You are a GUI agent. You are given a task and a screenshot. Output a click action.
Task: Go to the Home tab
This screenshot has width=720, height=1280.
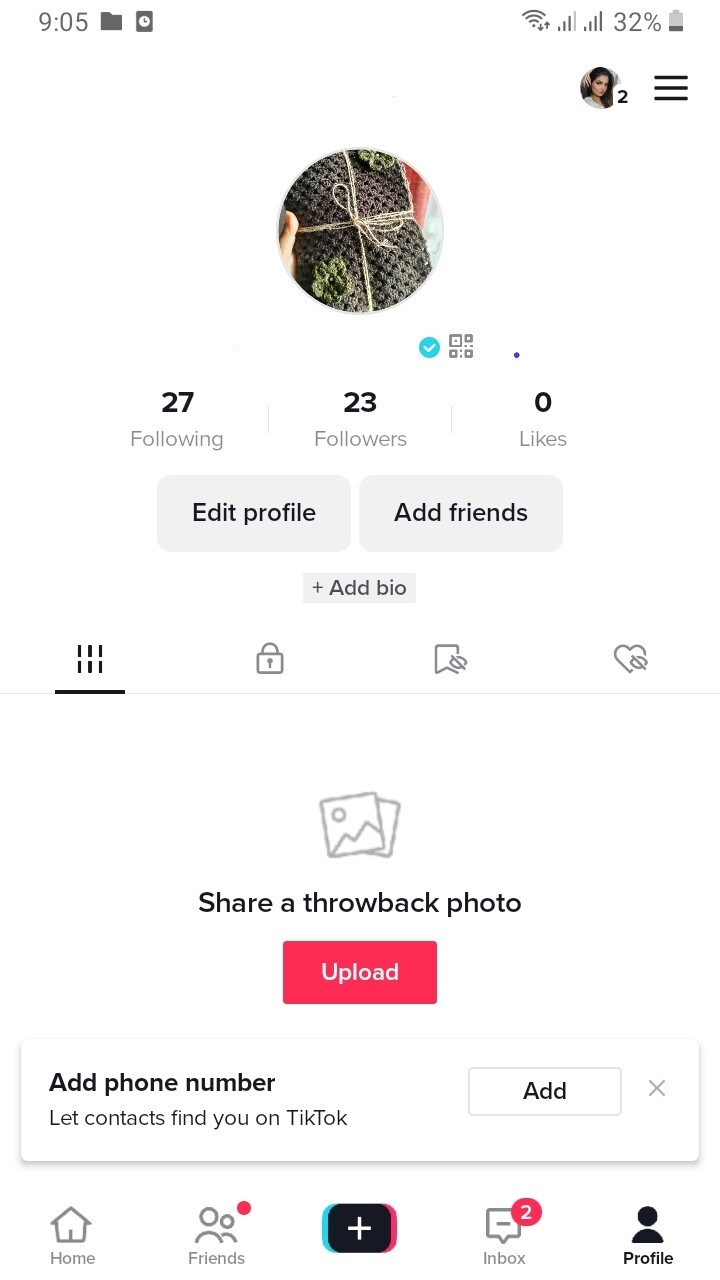[x=72, y=1236]
